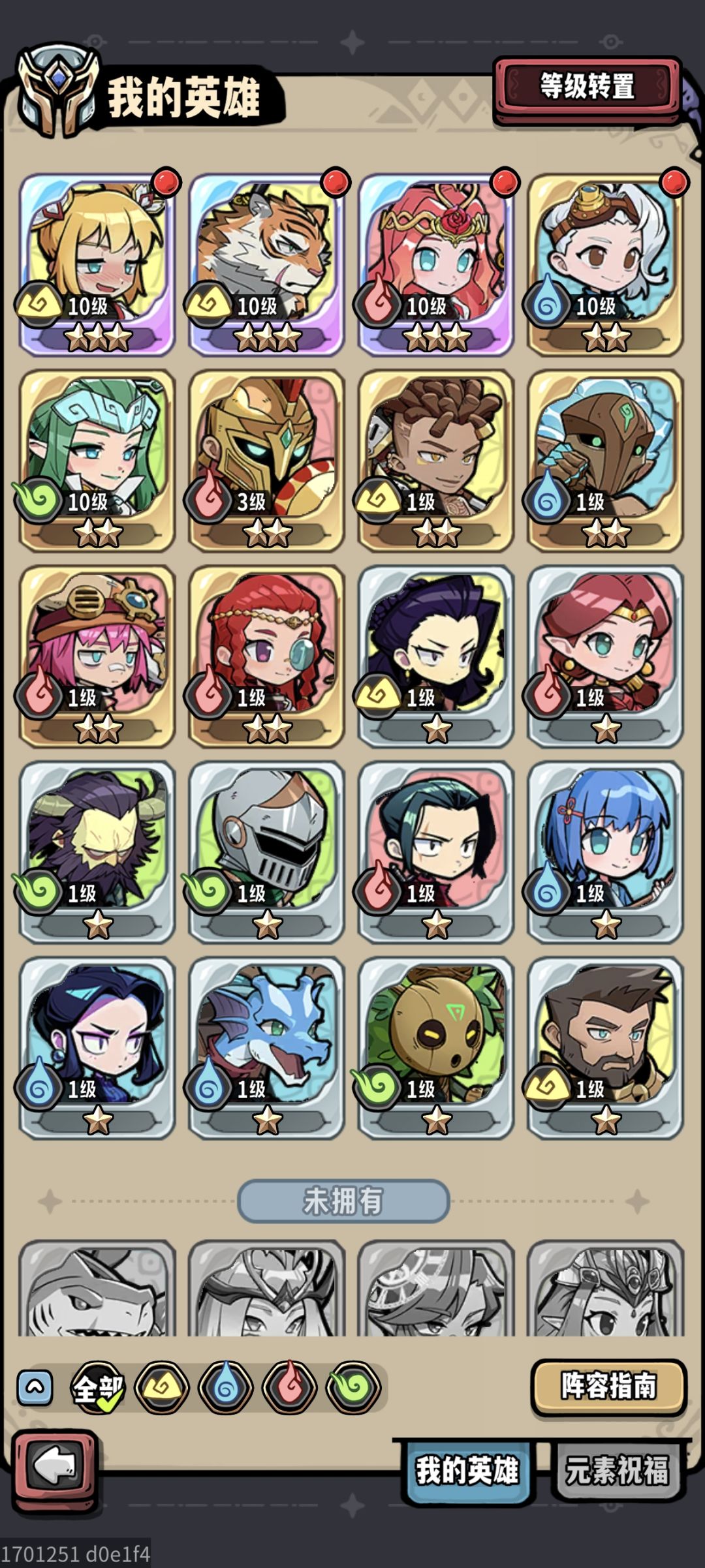This screenshot has height=1568, width=705.
Task: Select the 我的英雄 tab
Action: coord(467,1471)
